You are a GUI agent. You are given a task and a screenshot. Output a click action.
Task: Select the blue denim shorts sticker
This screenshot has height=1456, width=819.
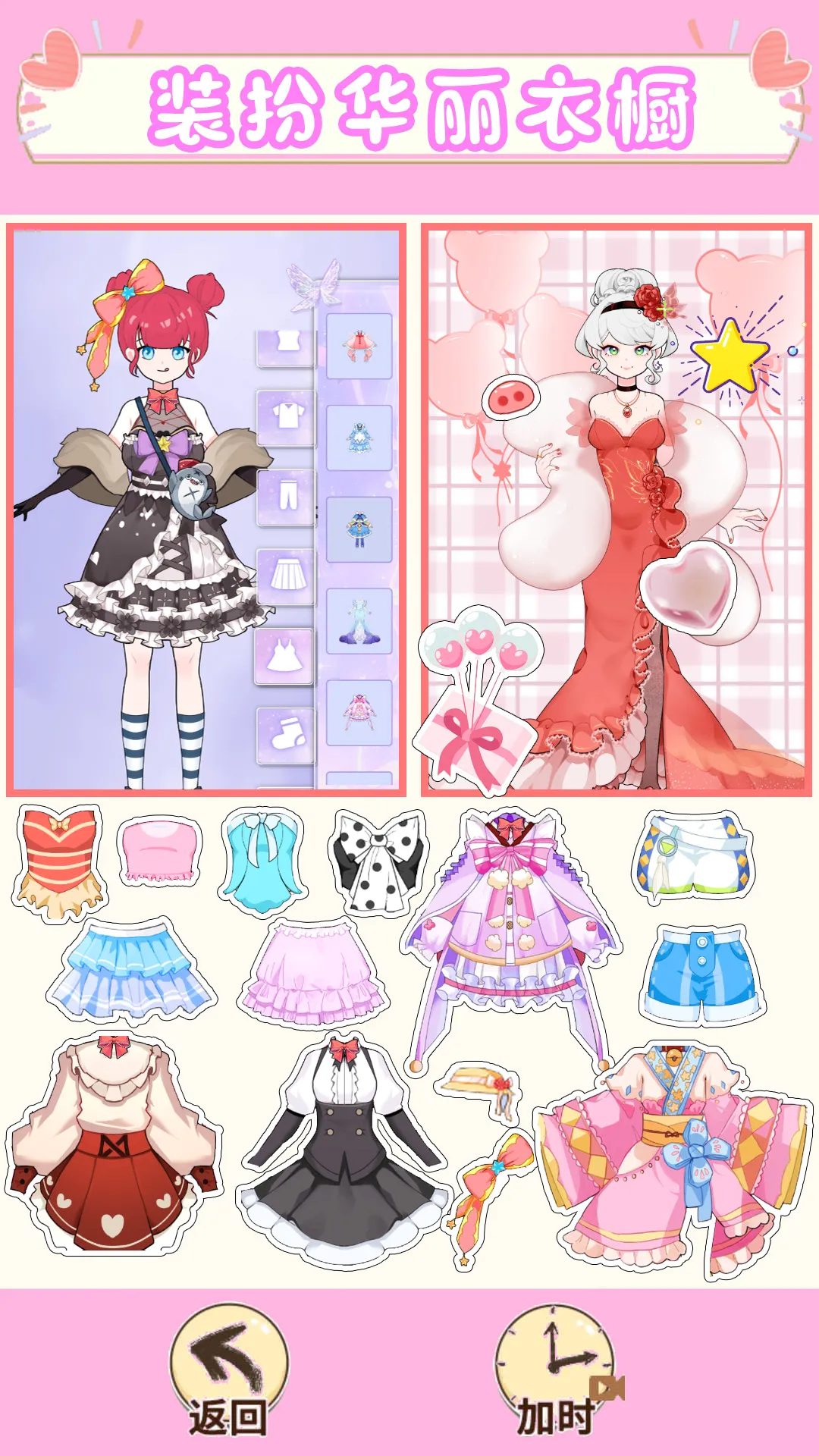[x=701, y=974]
